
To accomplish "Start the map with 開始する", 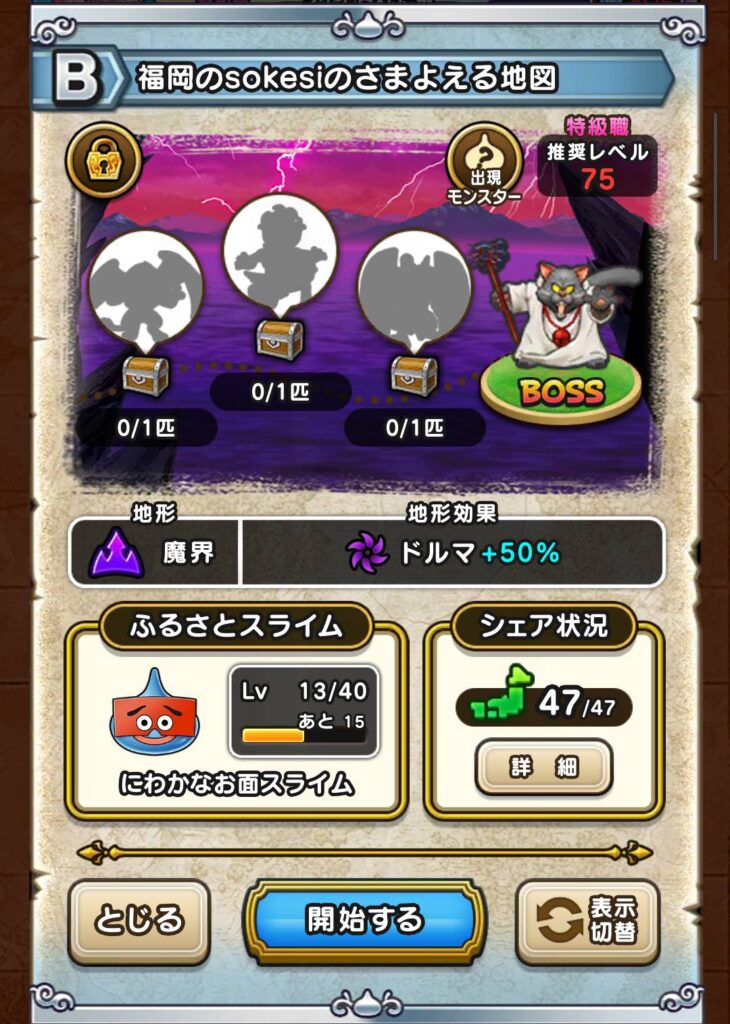I will tap(364, 920).
